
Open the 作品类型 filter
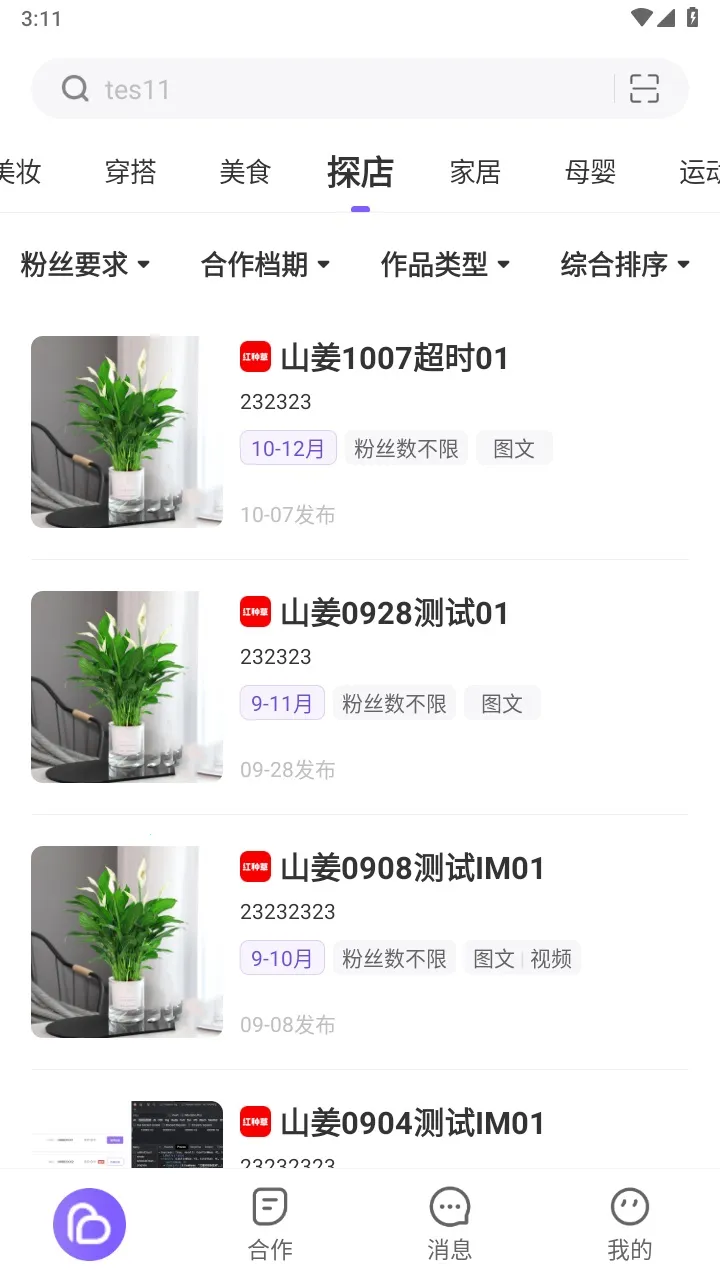coord(446,264)
